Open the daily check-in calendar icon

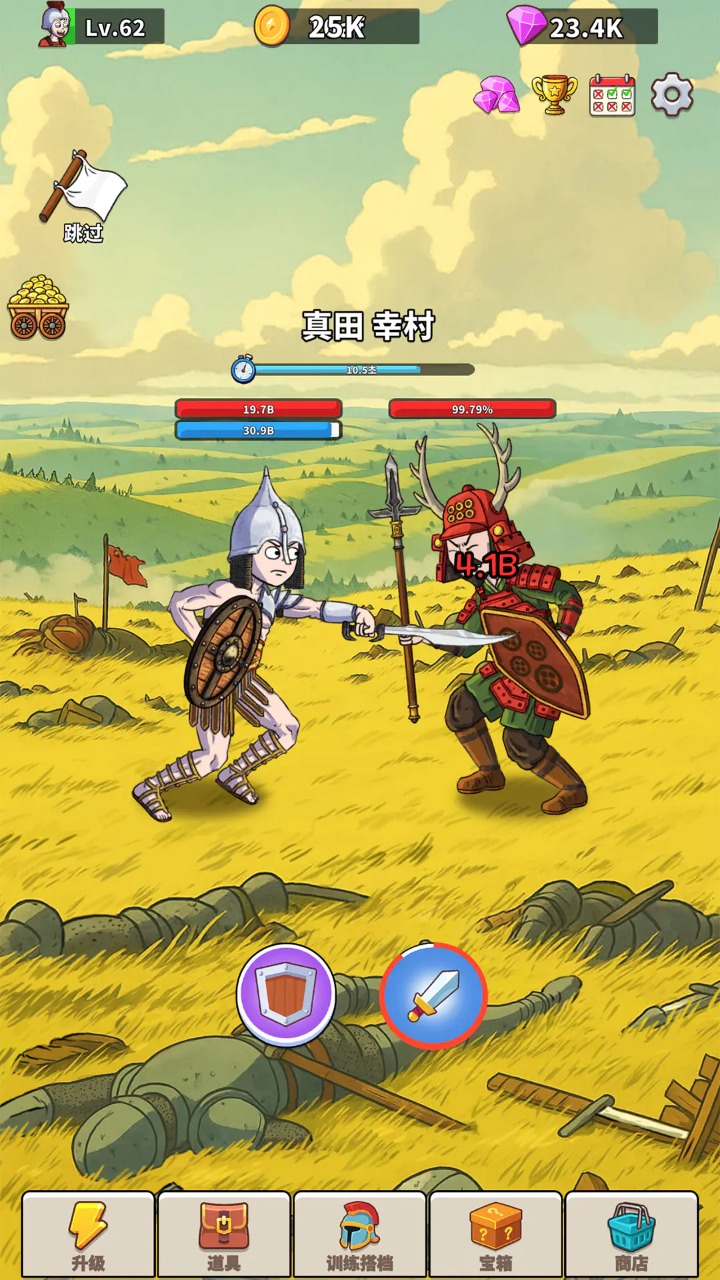612,95
